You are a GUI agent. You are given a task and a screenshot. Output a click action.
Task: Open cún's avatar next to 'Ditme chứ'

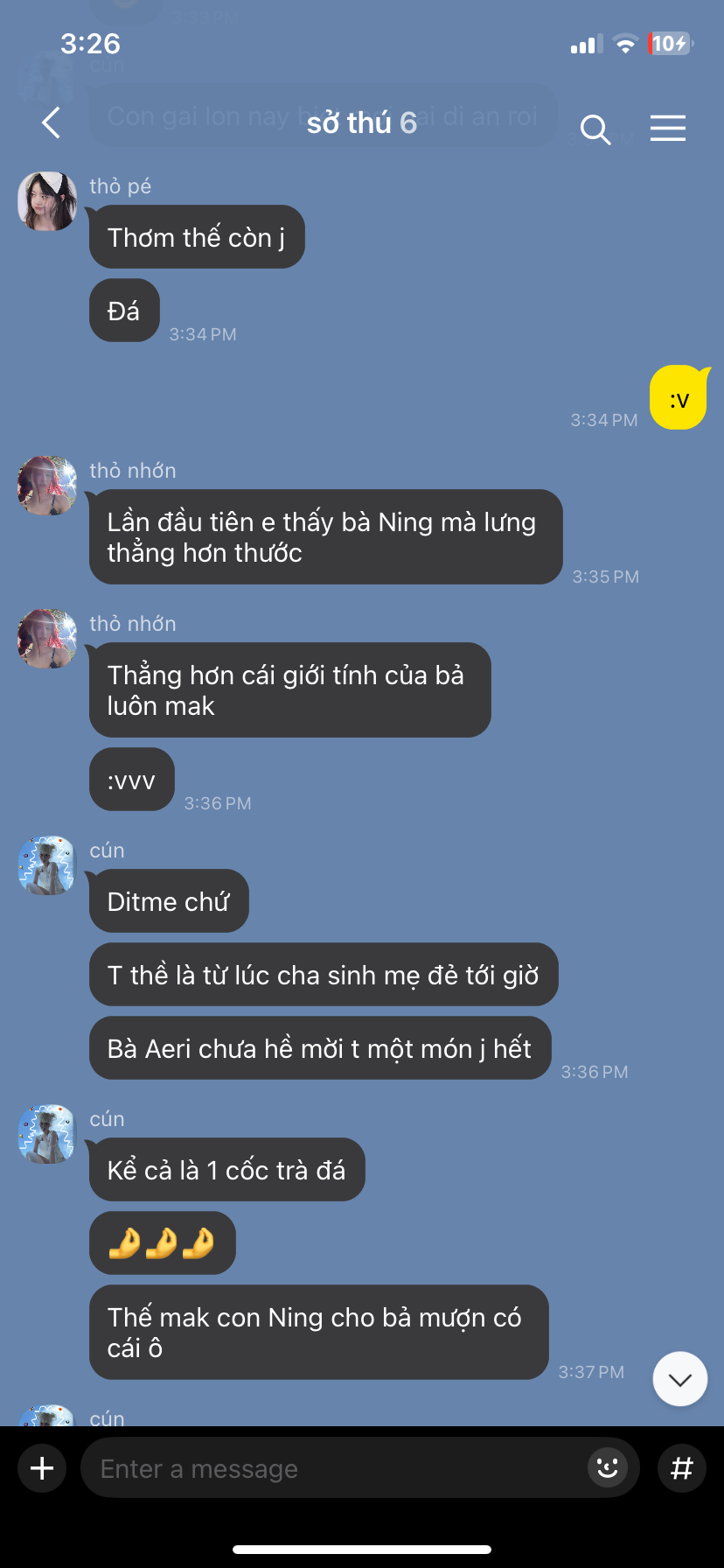click(47, 865)
